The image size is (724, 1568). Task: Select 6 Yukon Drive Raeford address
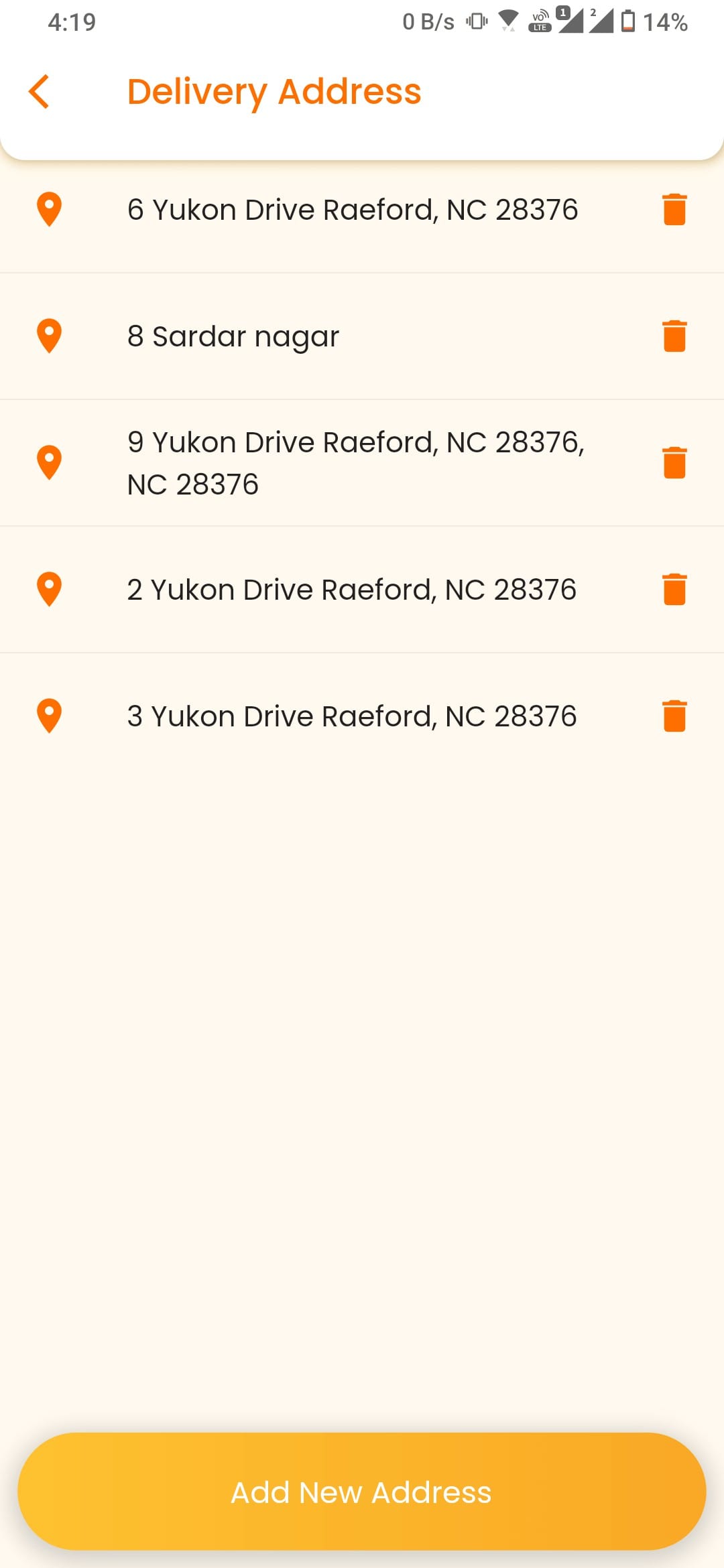pyautogui.click(x=353, y=210)
